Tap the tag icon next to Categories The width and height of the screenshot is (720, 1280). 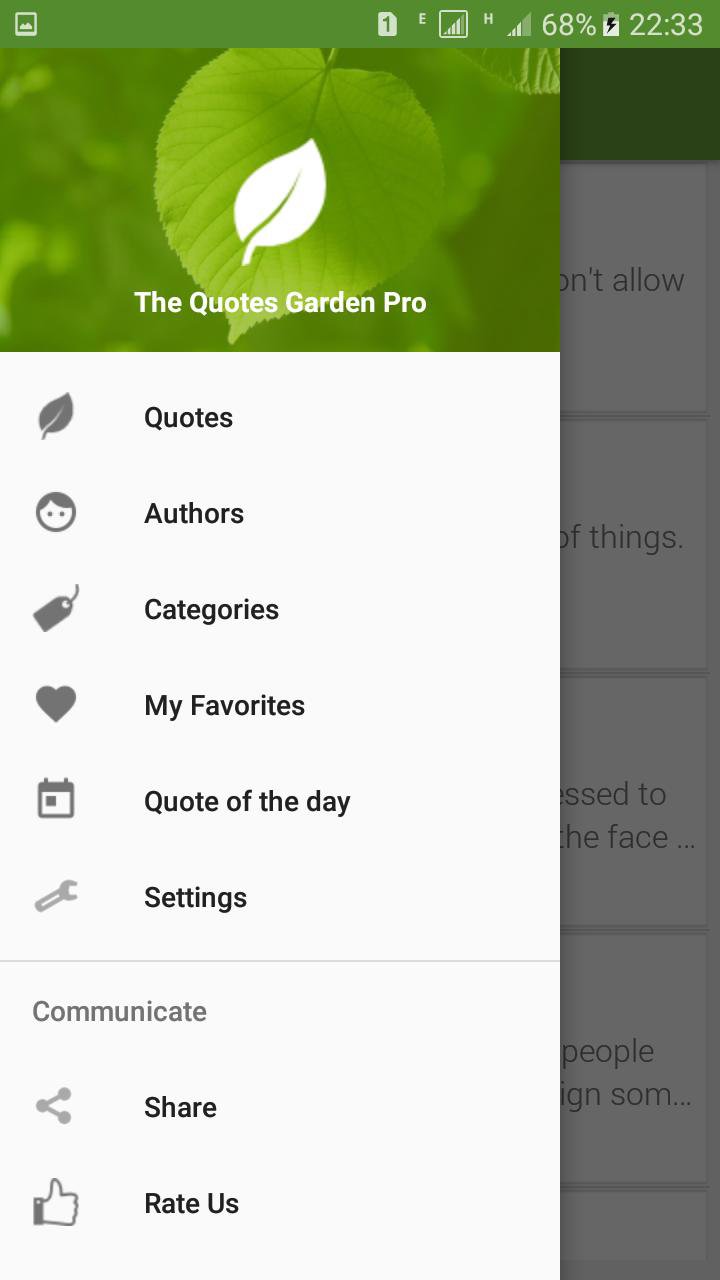(x=55, y=608)
